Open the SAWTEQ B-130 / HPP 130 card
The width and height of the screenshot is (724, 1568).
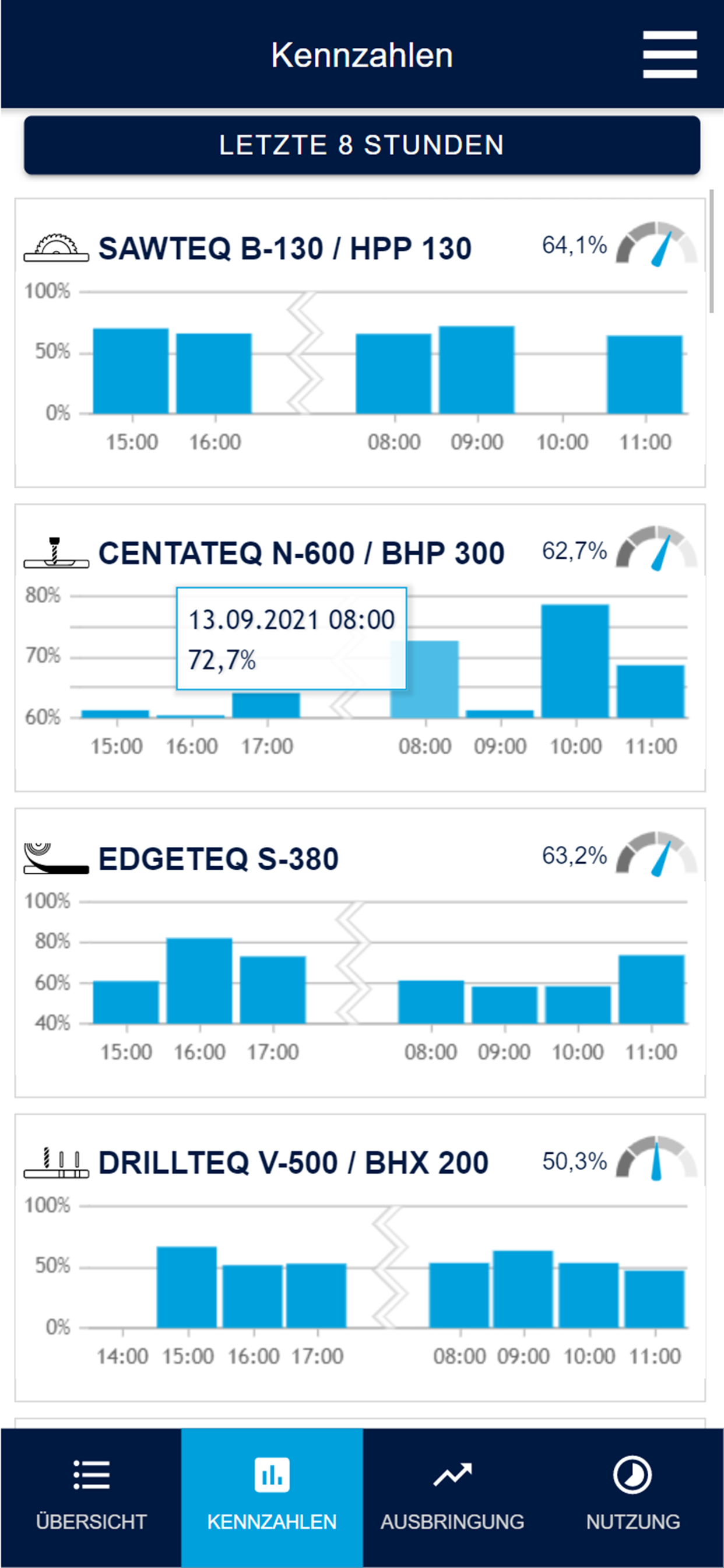(360, 342)
